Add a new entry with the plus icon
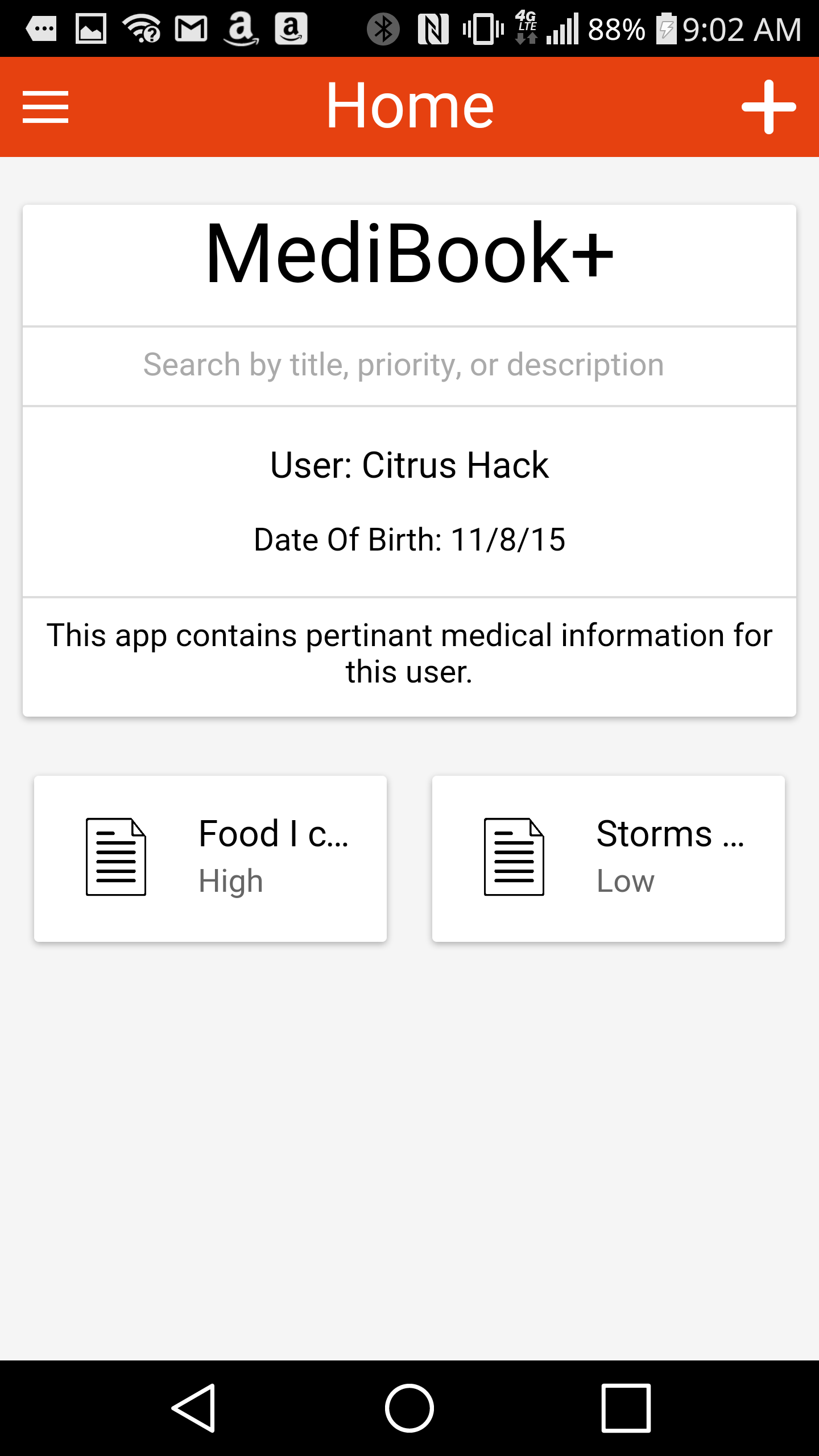The height and width of the screenshot is (1456, 819). 768,107
